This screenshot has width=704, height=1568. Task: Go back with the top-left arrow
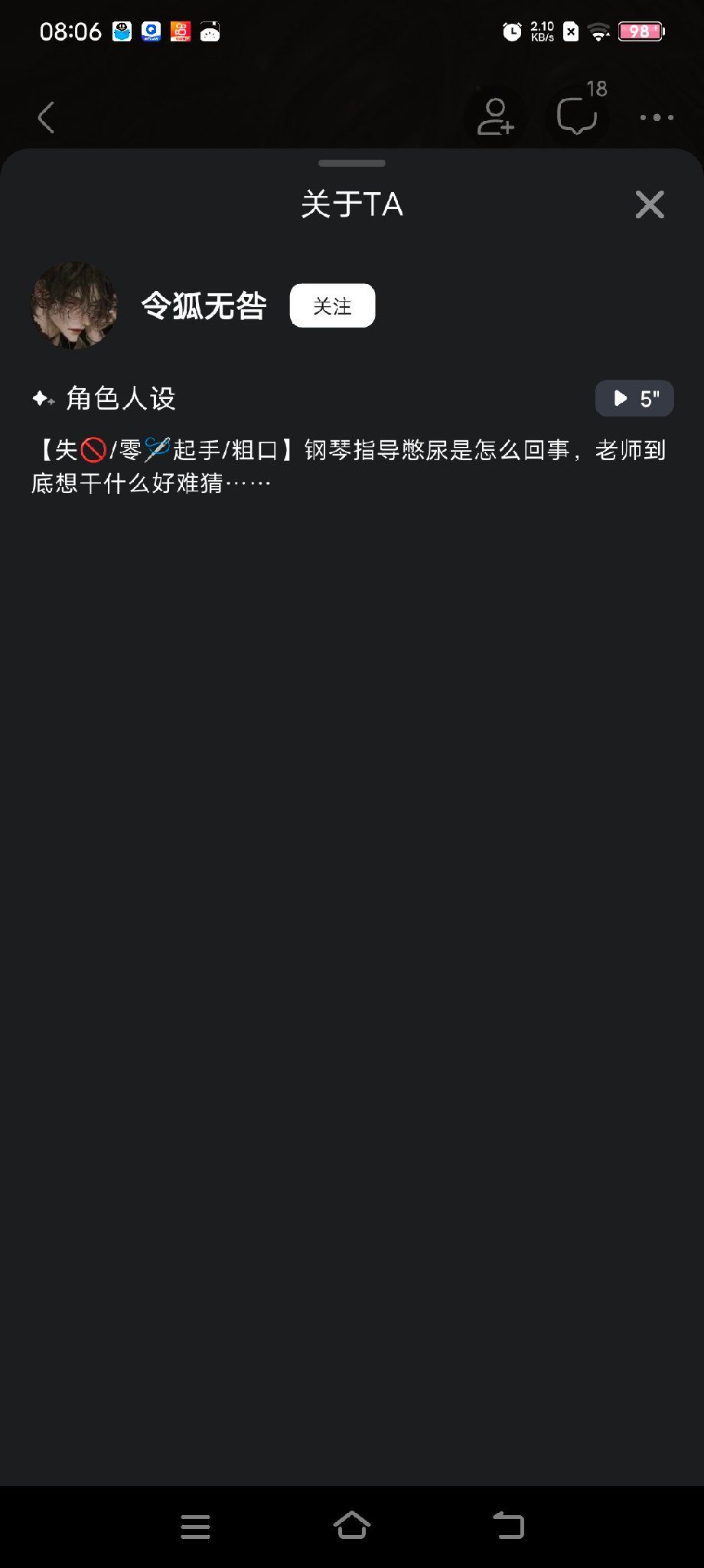[x=46, y=117]
